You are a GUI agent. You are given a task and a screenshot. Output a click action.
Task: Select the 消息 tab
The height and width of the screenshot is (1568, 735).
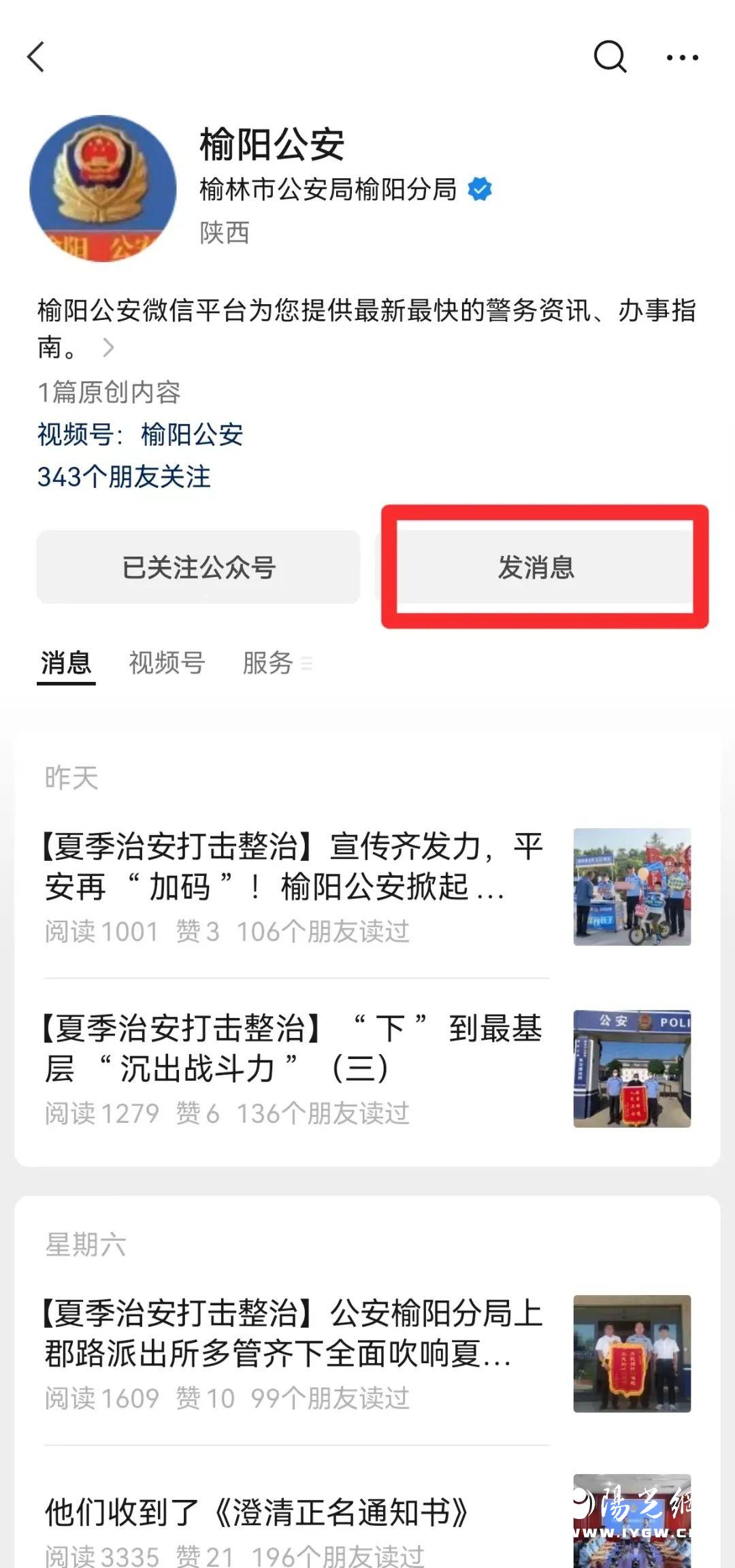[x=66, y=662]
